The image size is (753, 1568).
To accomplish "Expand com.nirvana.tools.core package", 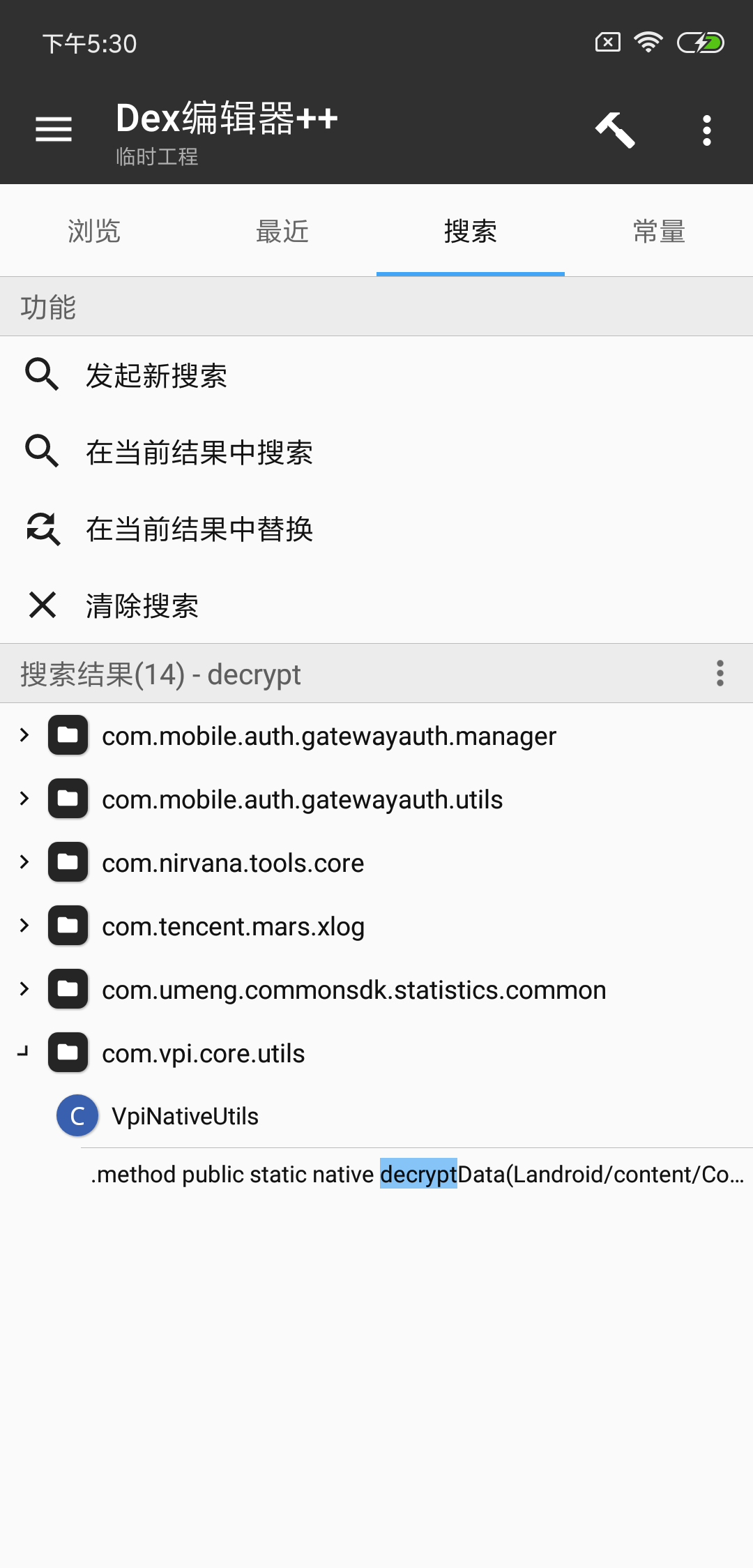I will pos(25,863).
